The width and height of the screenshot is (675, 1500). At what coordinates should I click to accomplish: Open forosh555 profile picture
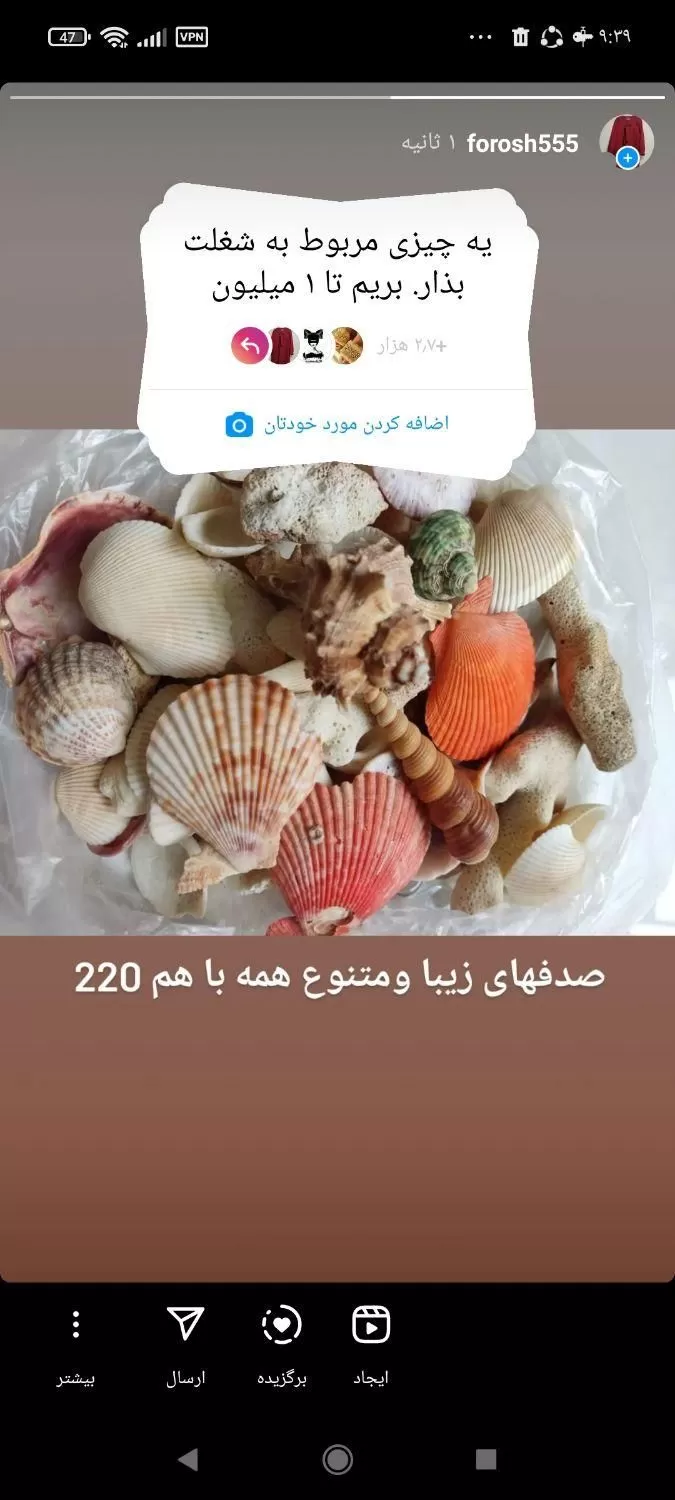tap(626, 141)
